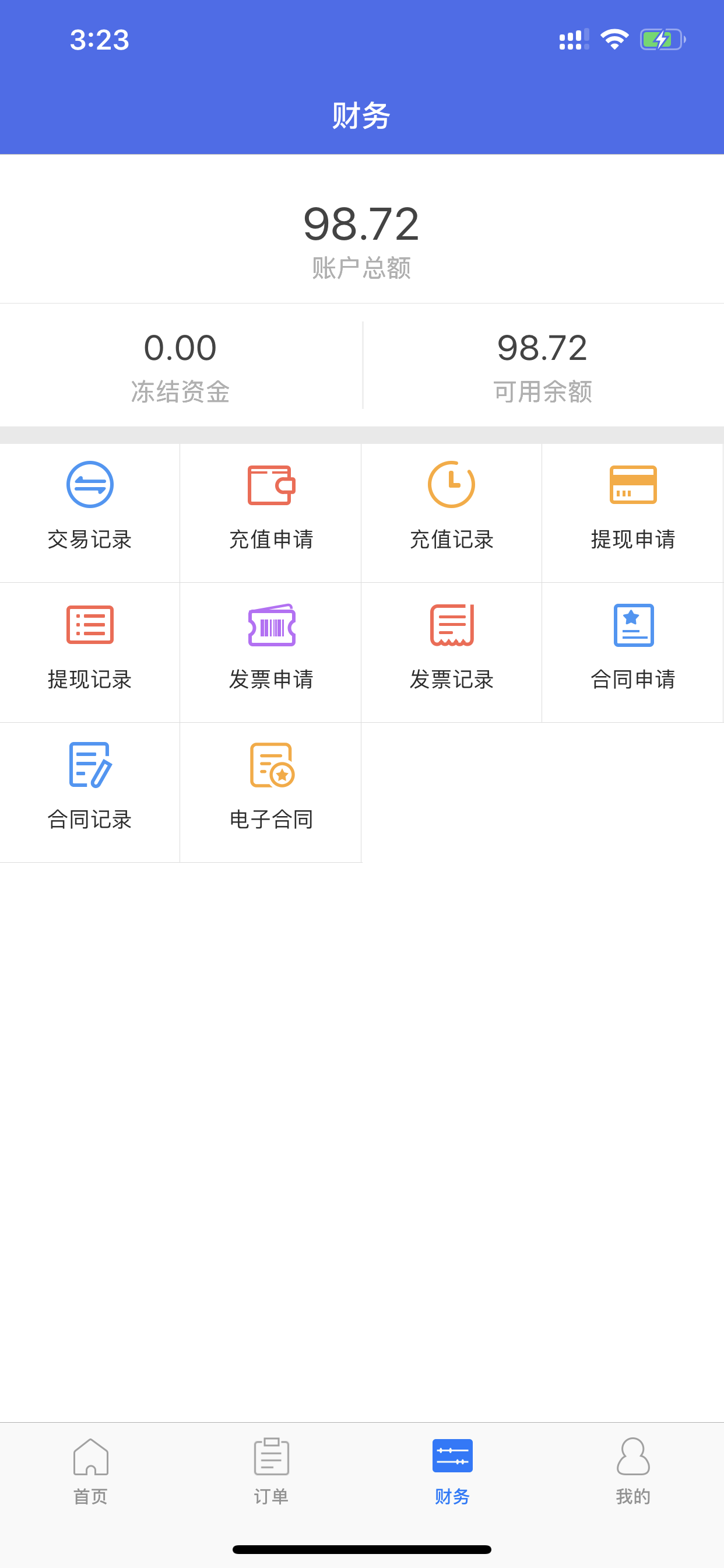
Task: View 充值记录 recharge records
Action: tap(451, 513)
